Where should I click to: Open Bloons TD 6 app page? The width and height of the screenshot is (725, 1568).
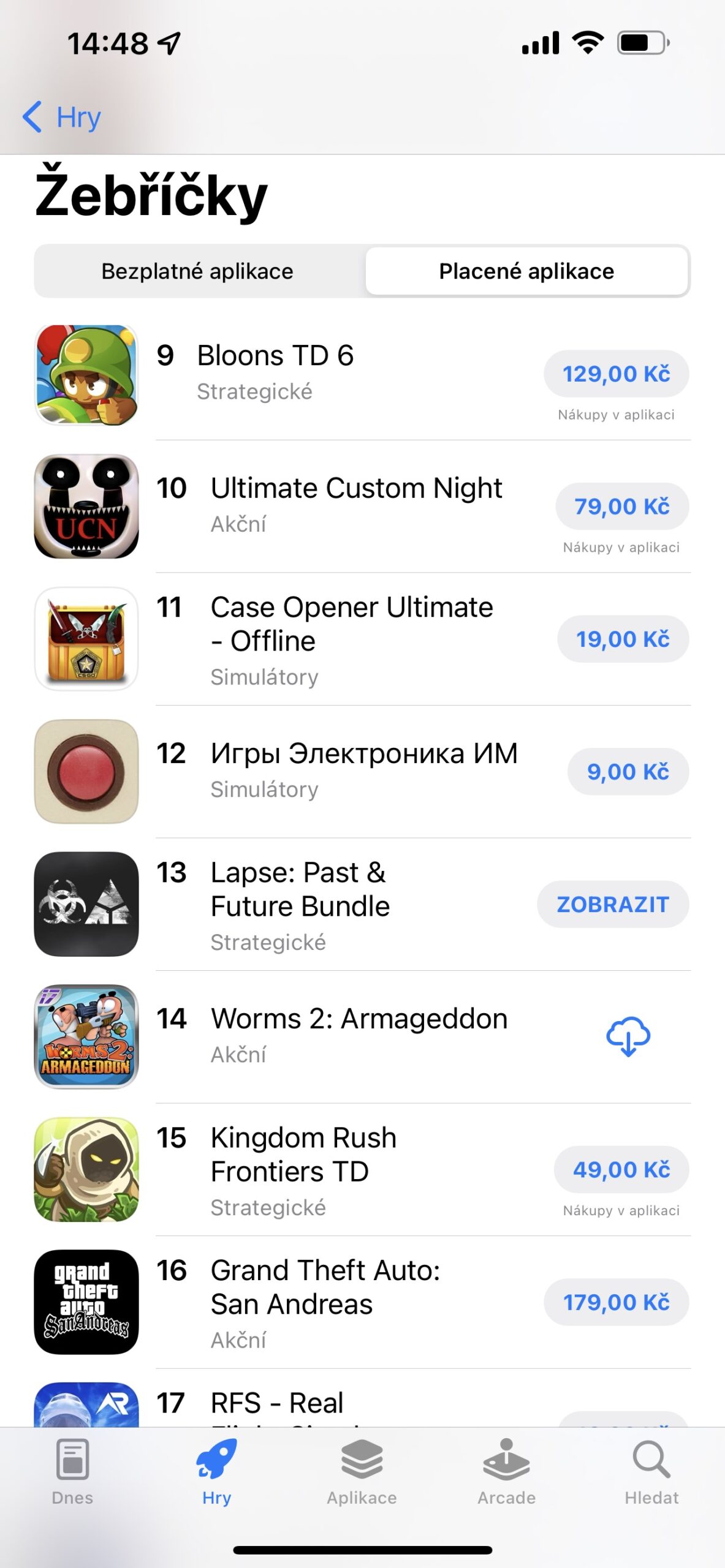click(275, 356)
